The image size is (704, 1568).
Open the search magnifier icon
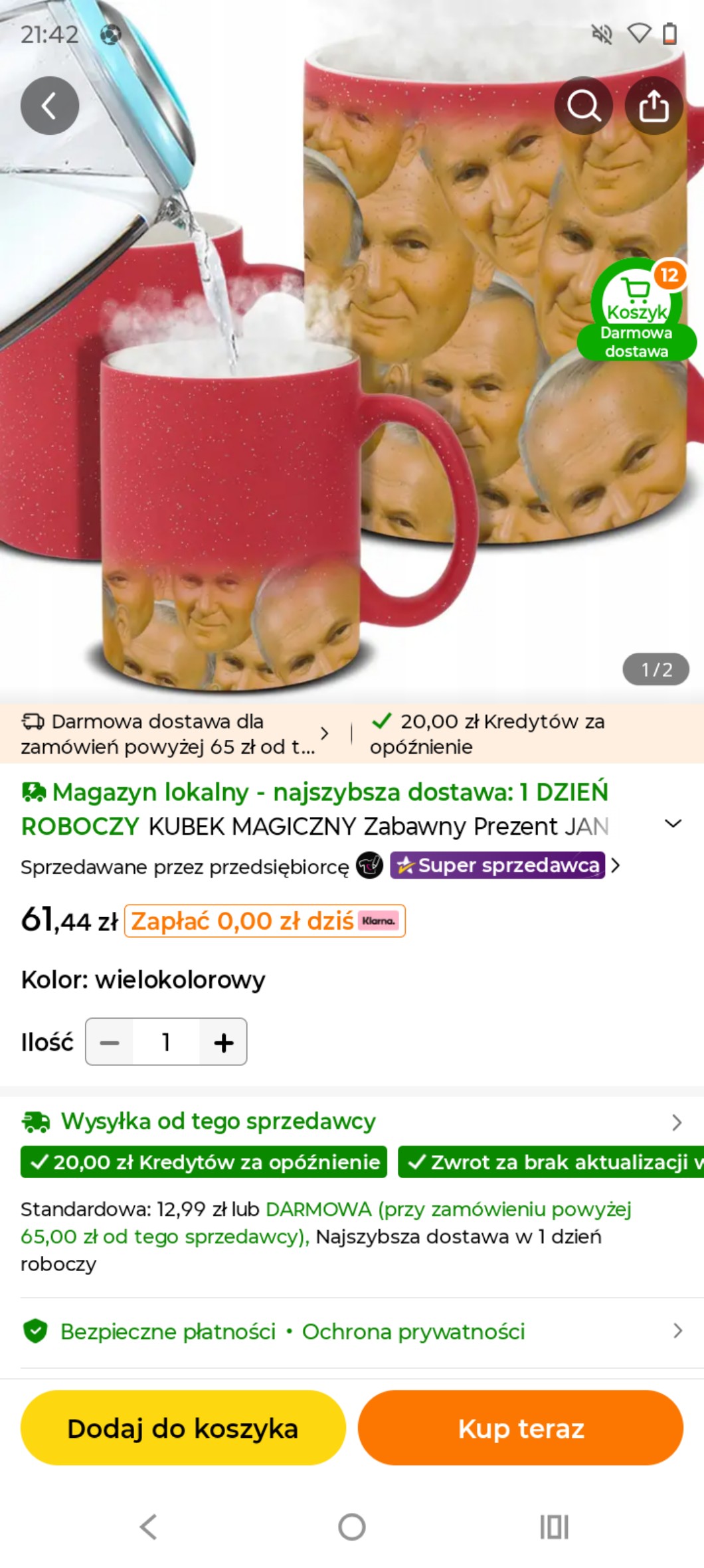click(x=583, y=106)
